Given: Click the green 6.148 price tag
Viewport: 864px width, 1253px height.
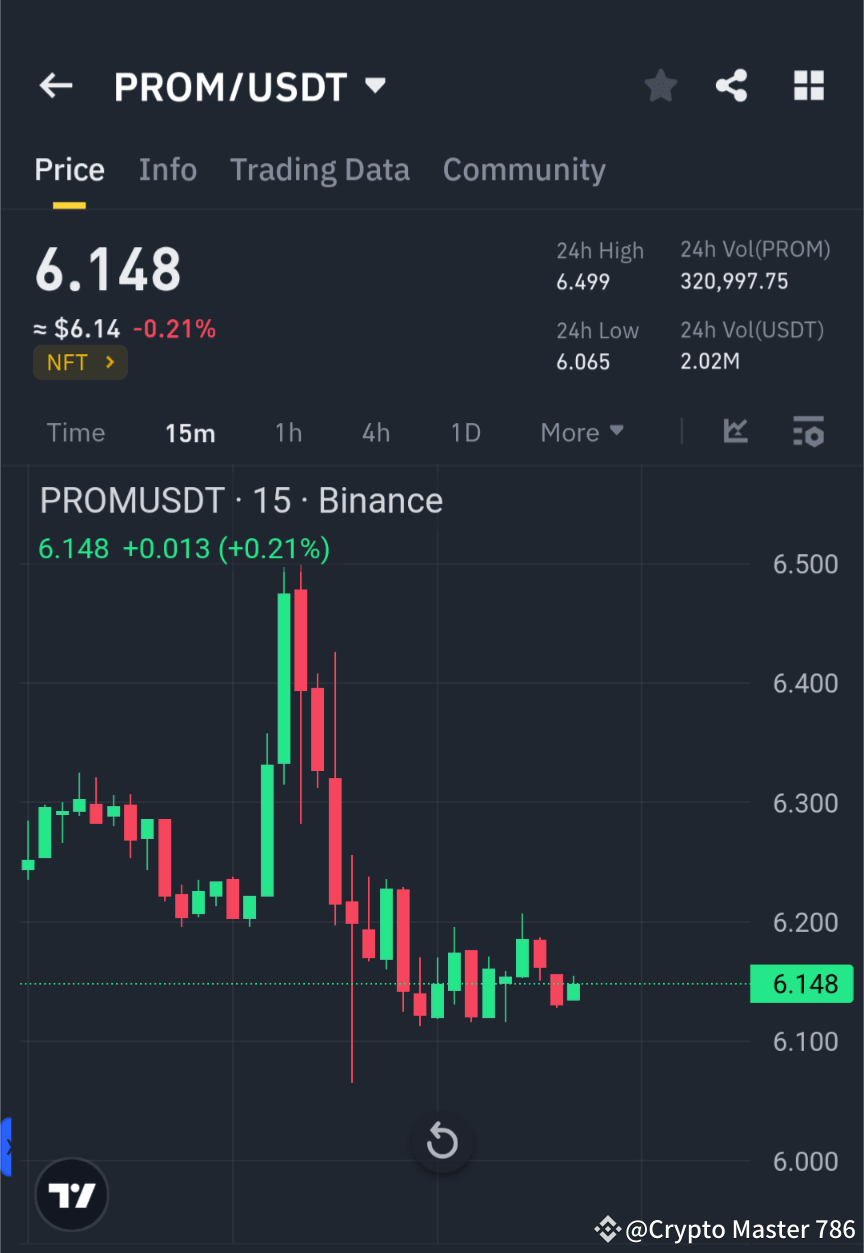Looking at the screenshot, I should click(801, 984).
